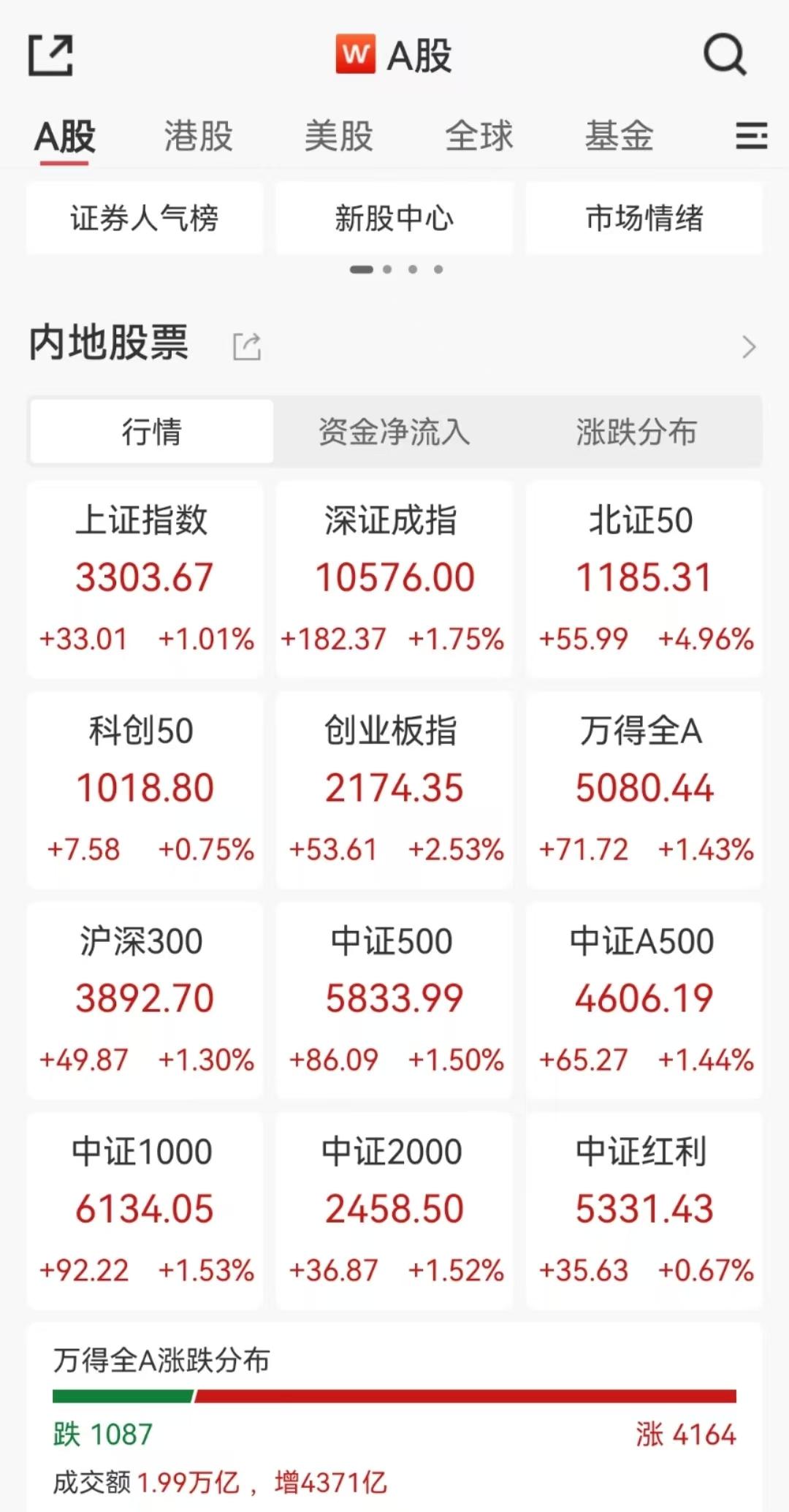This screenshot has height=1512, width=789.
Task: View the 沪深300 index card
Action: (145, 1000)
